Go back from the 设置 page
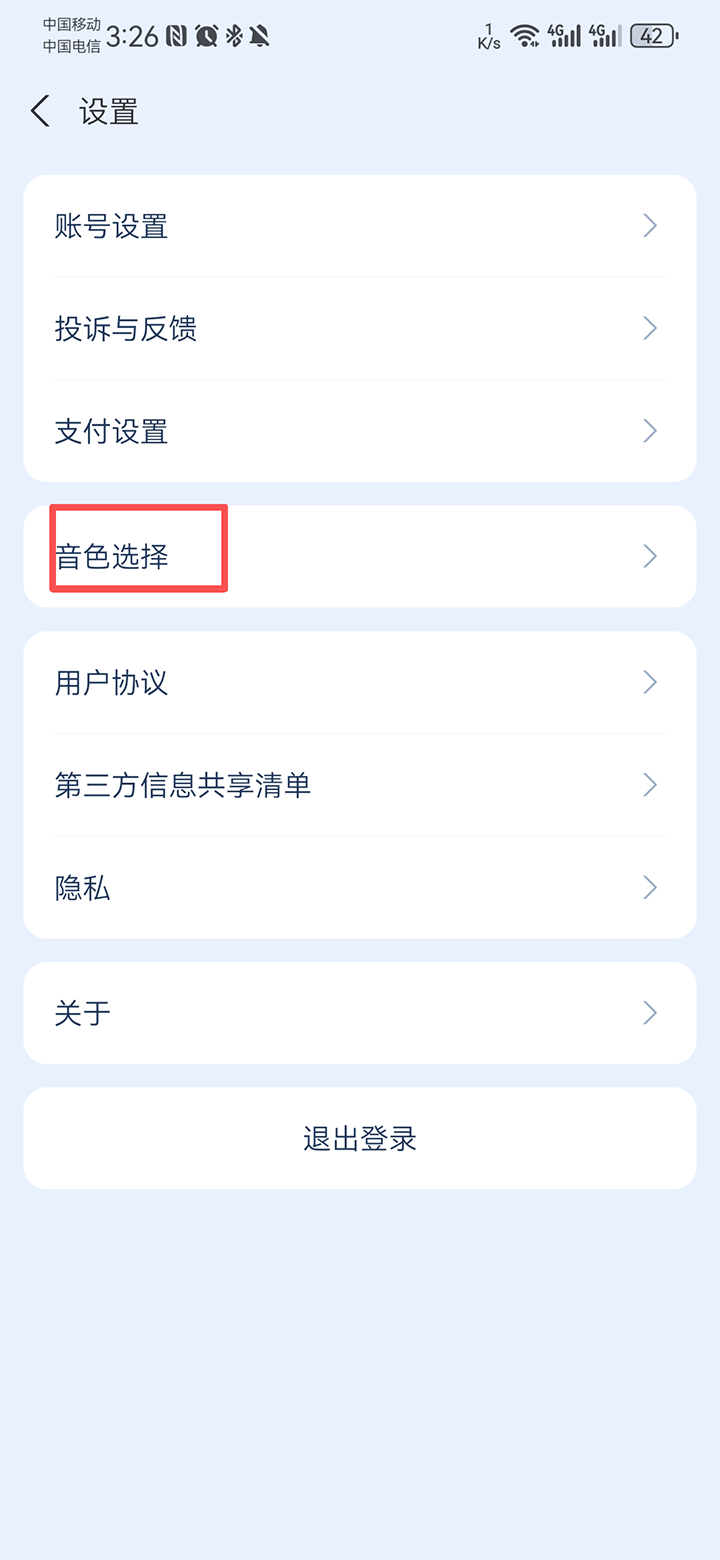Viewport: 720px width, 1560px height. (40, 111)
